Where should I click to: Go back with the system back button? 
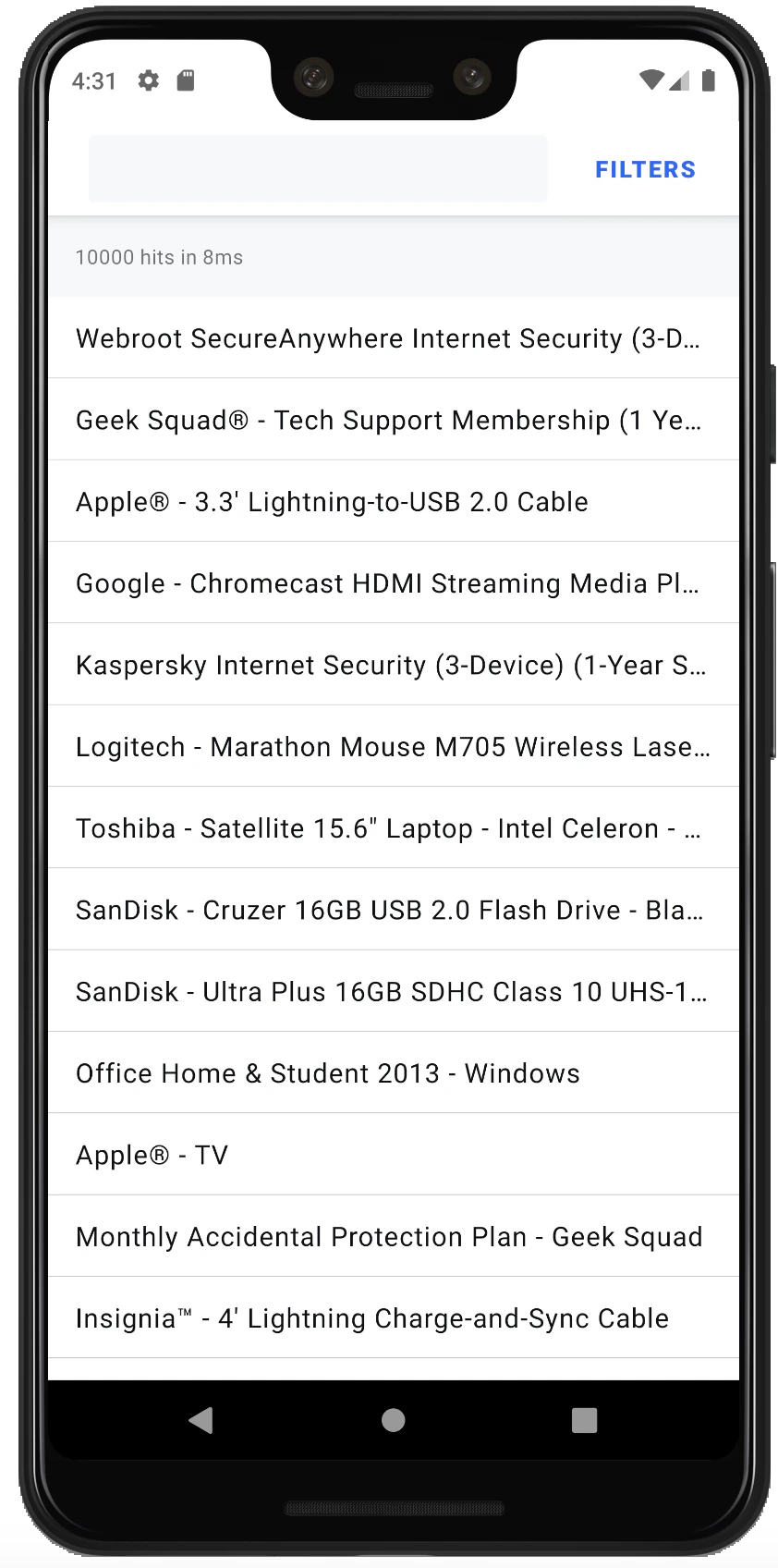(x=201, y=1420)
